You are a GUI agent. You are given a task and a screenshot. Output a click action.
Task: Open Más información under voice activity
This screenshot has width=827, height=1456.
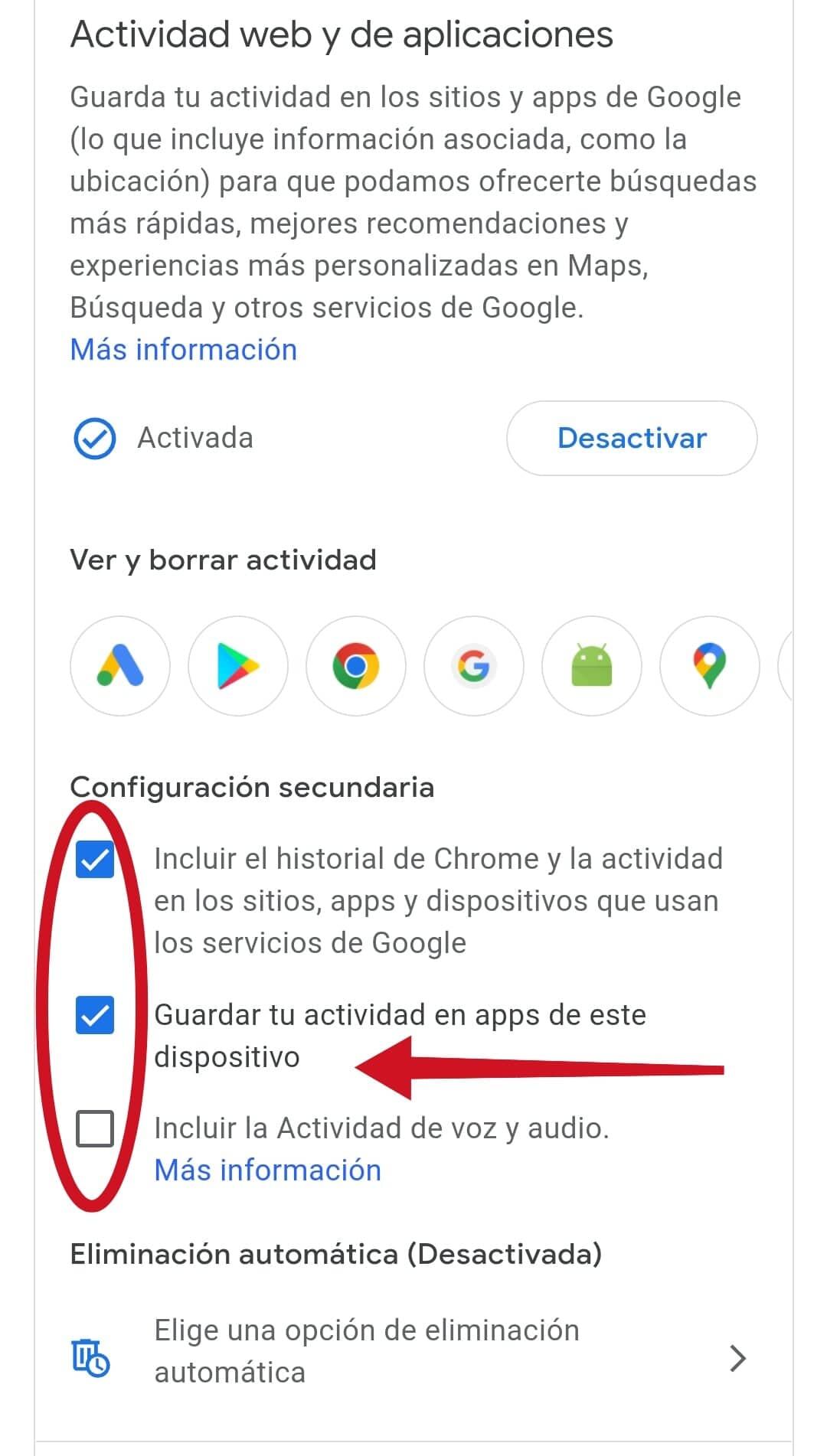[268, 1170]
